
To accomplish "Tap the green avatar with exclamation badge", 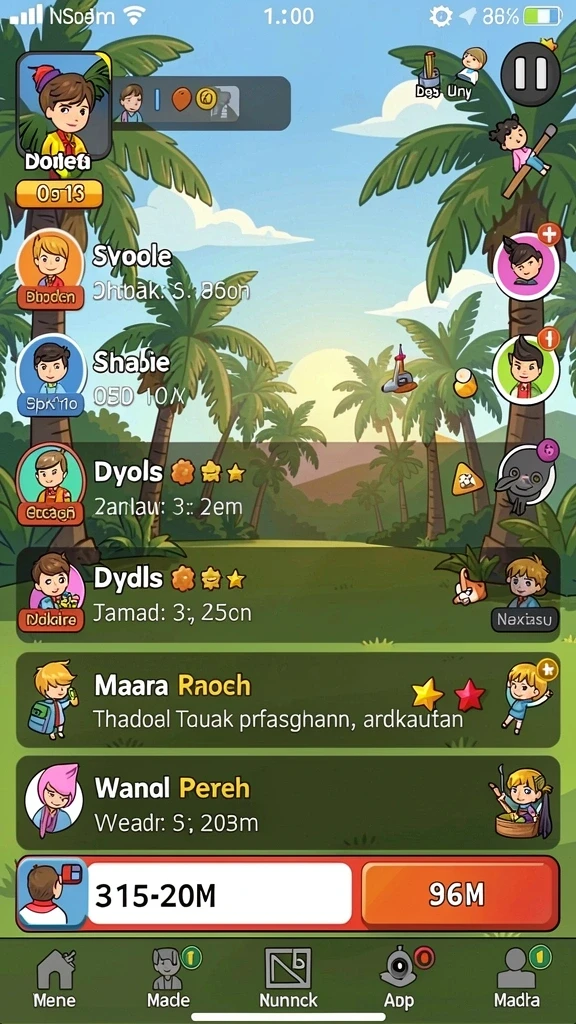I will tap(526, 367).
